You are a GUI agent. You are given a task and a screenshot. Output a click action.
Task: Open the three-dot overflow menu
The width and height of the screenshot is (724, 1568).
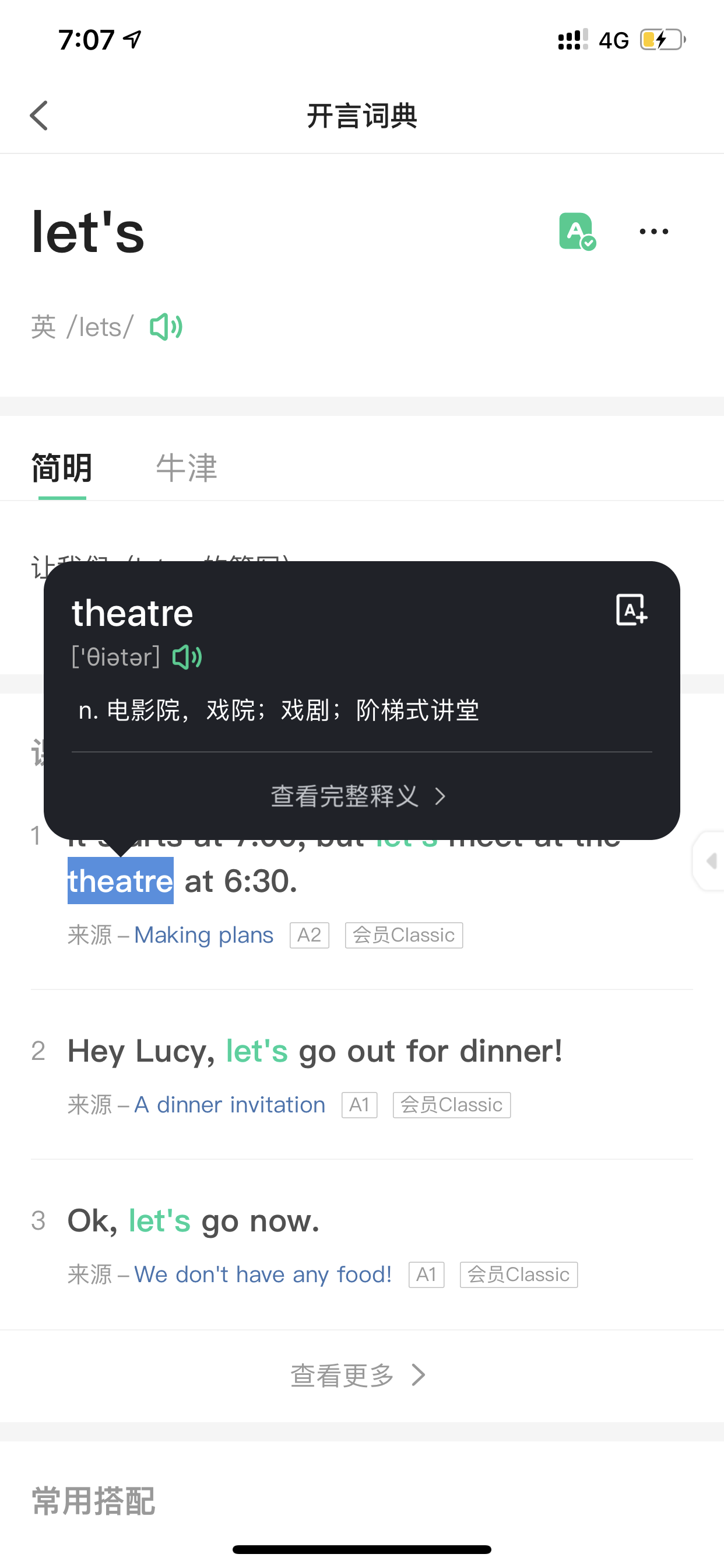point(654,232)
